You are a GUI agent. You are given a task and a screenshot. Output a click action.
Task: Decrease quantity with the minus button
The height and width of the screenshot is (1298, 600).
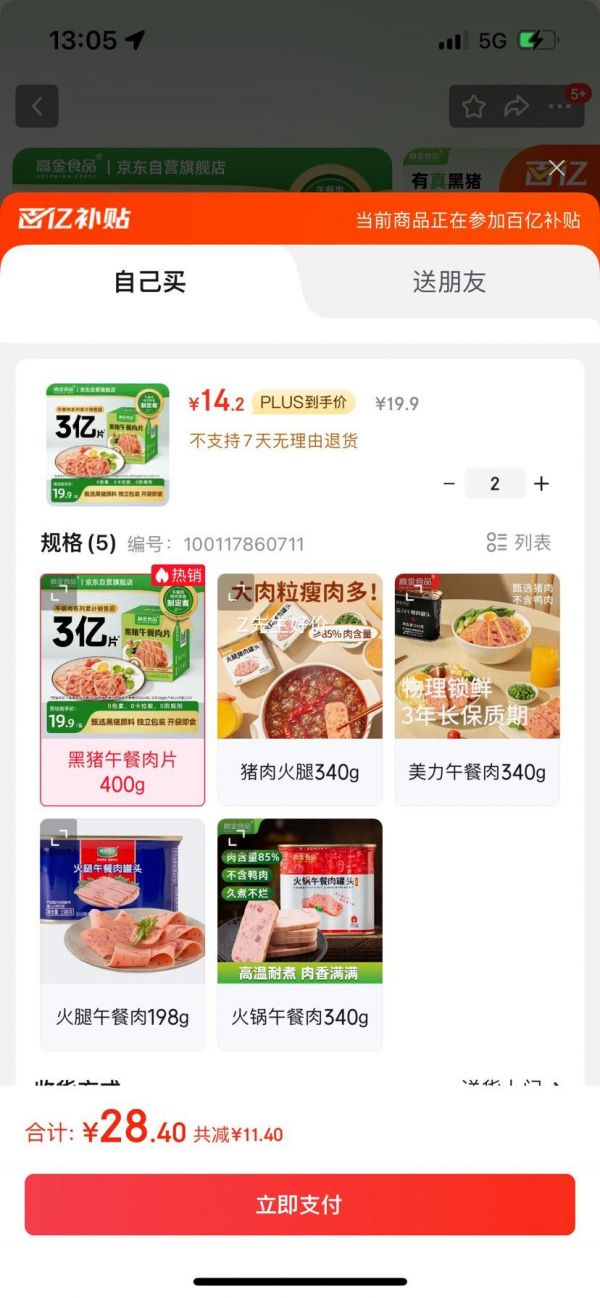[449, 484]
